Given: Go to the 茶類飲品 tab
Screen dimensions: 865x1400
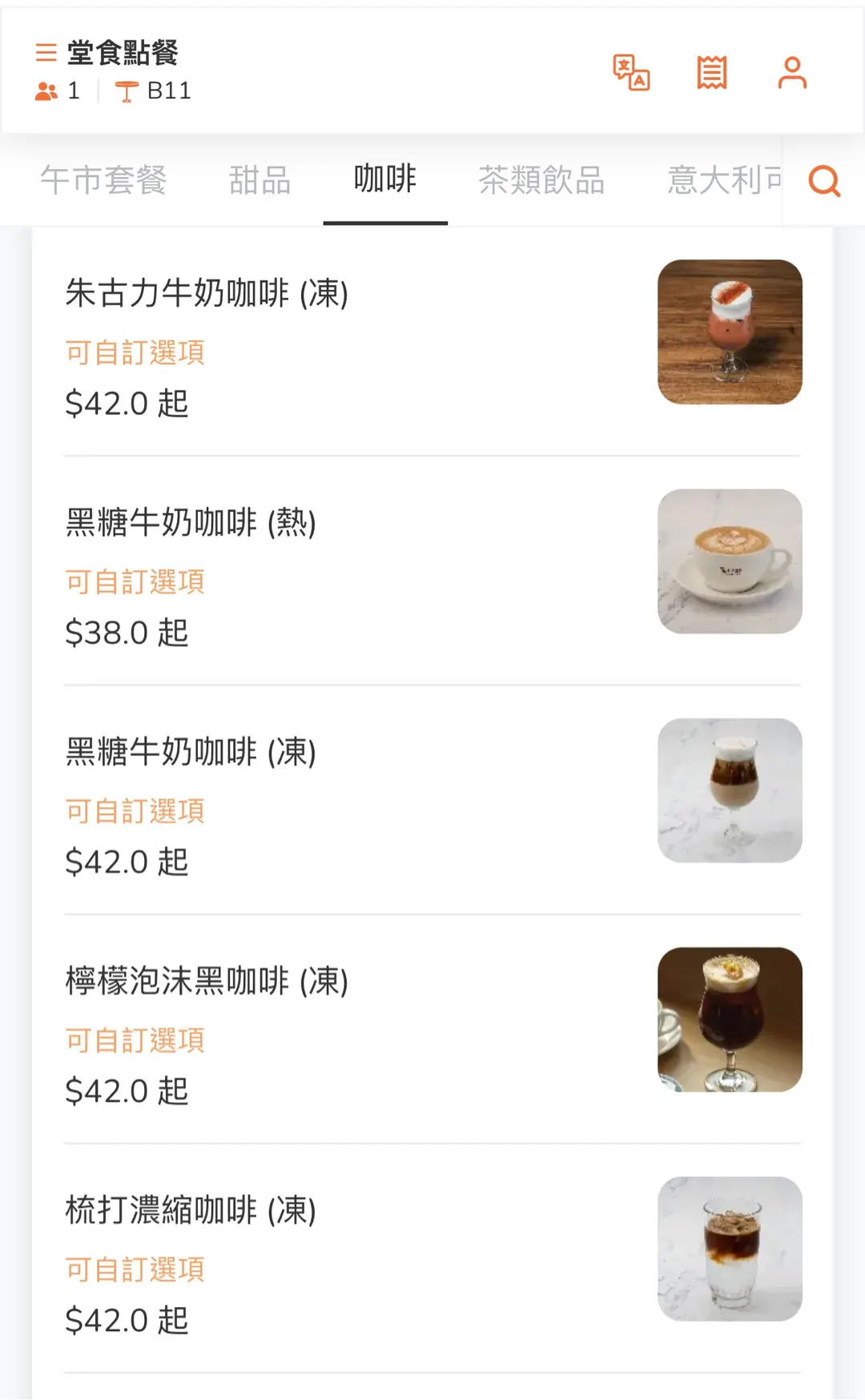Looking at the screenshot, I should [x=541, y=180].
